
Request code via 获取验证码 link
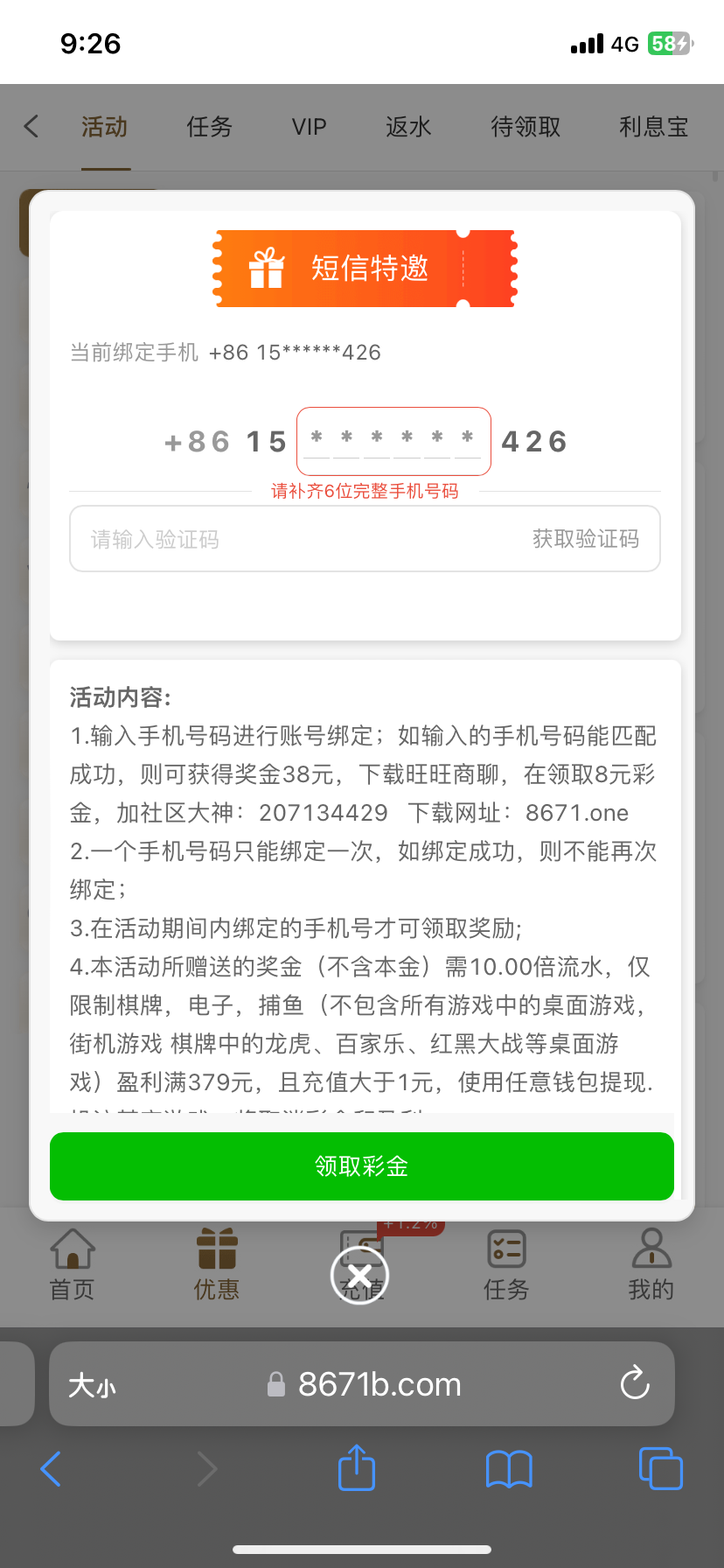tap(585, 538)
